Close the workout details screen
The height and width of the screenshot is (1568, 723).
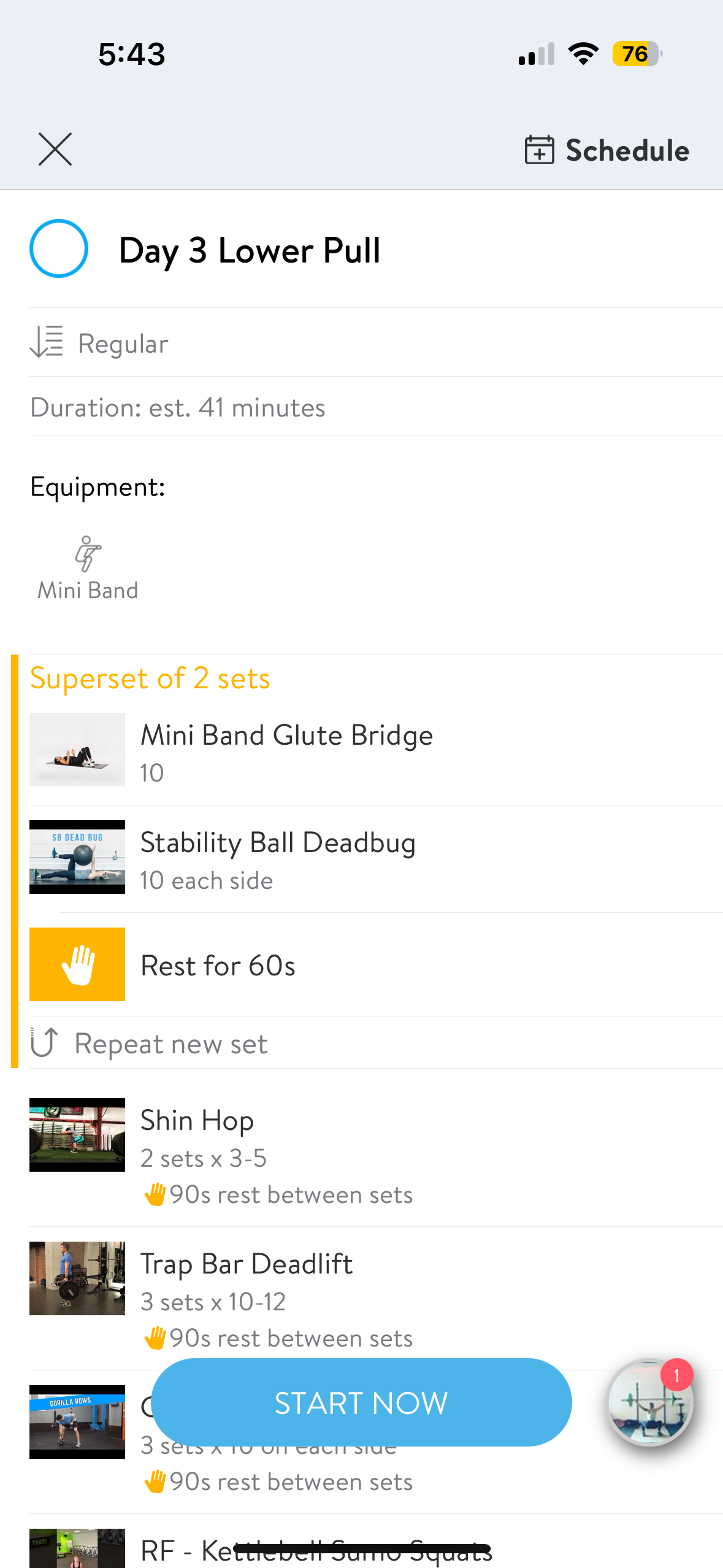pyautogui.click(x=55, y=149)
